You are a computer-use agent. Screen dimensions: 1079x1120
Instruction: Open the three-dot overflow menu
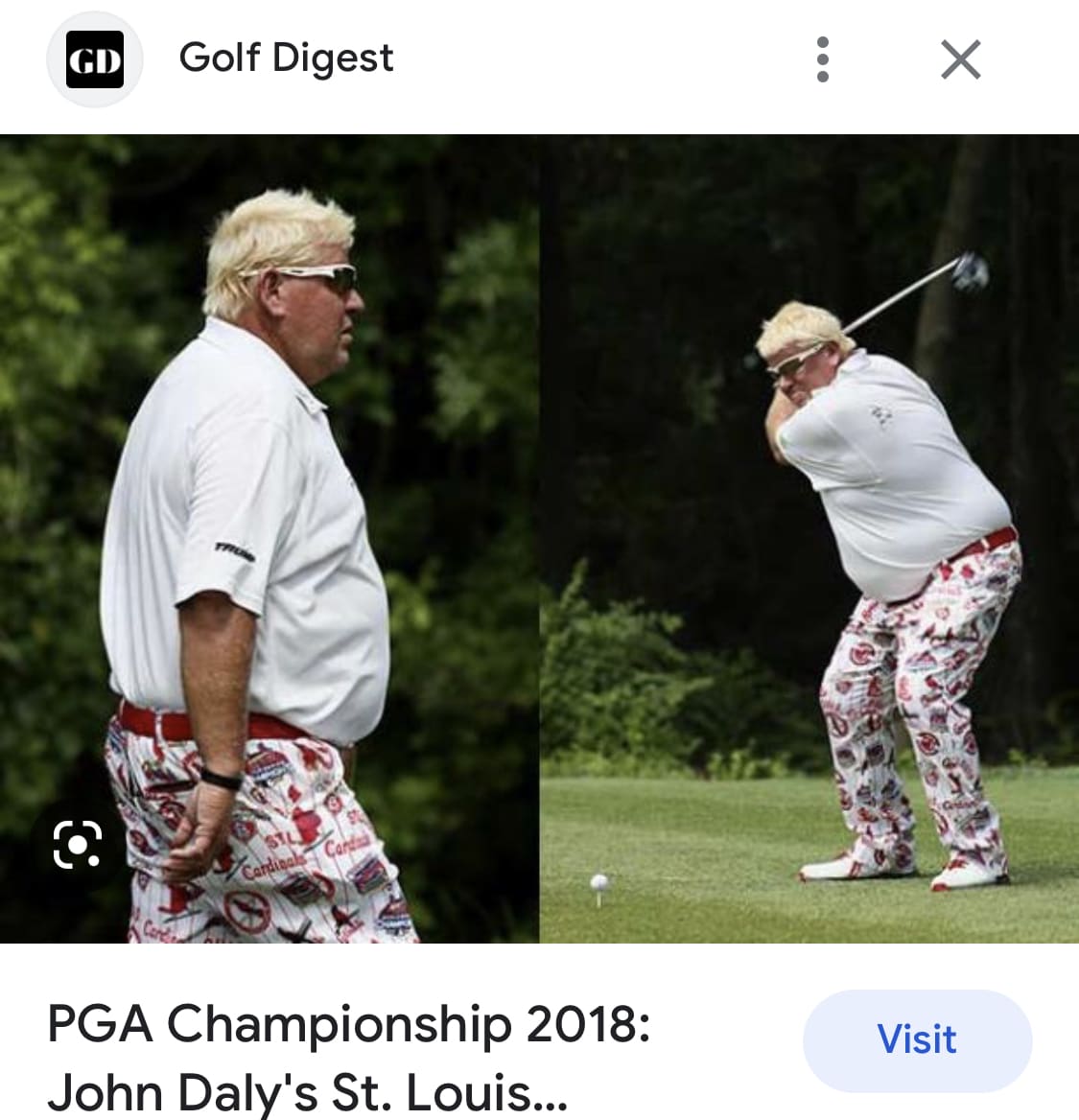[x=822, y=59]
